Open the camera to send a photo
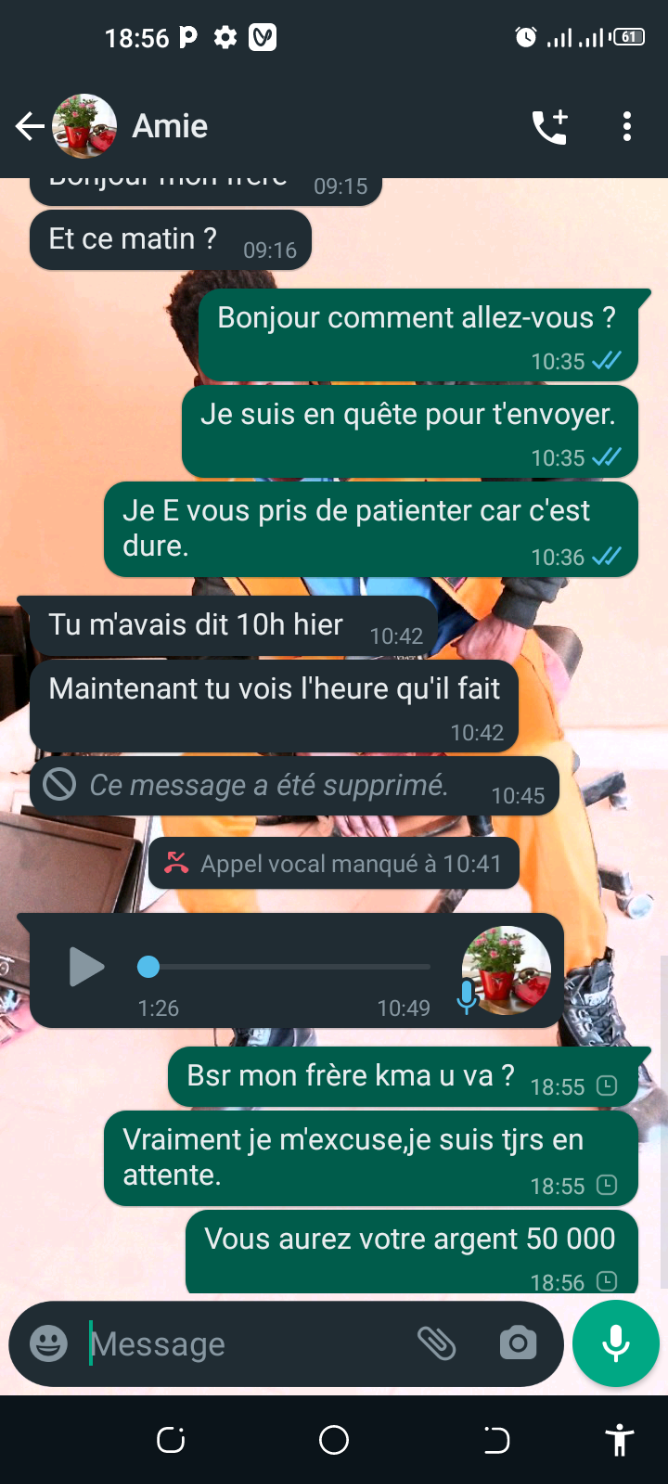Screen dimensions: 668x1484 [518, 1344]
